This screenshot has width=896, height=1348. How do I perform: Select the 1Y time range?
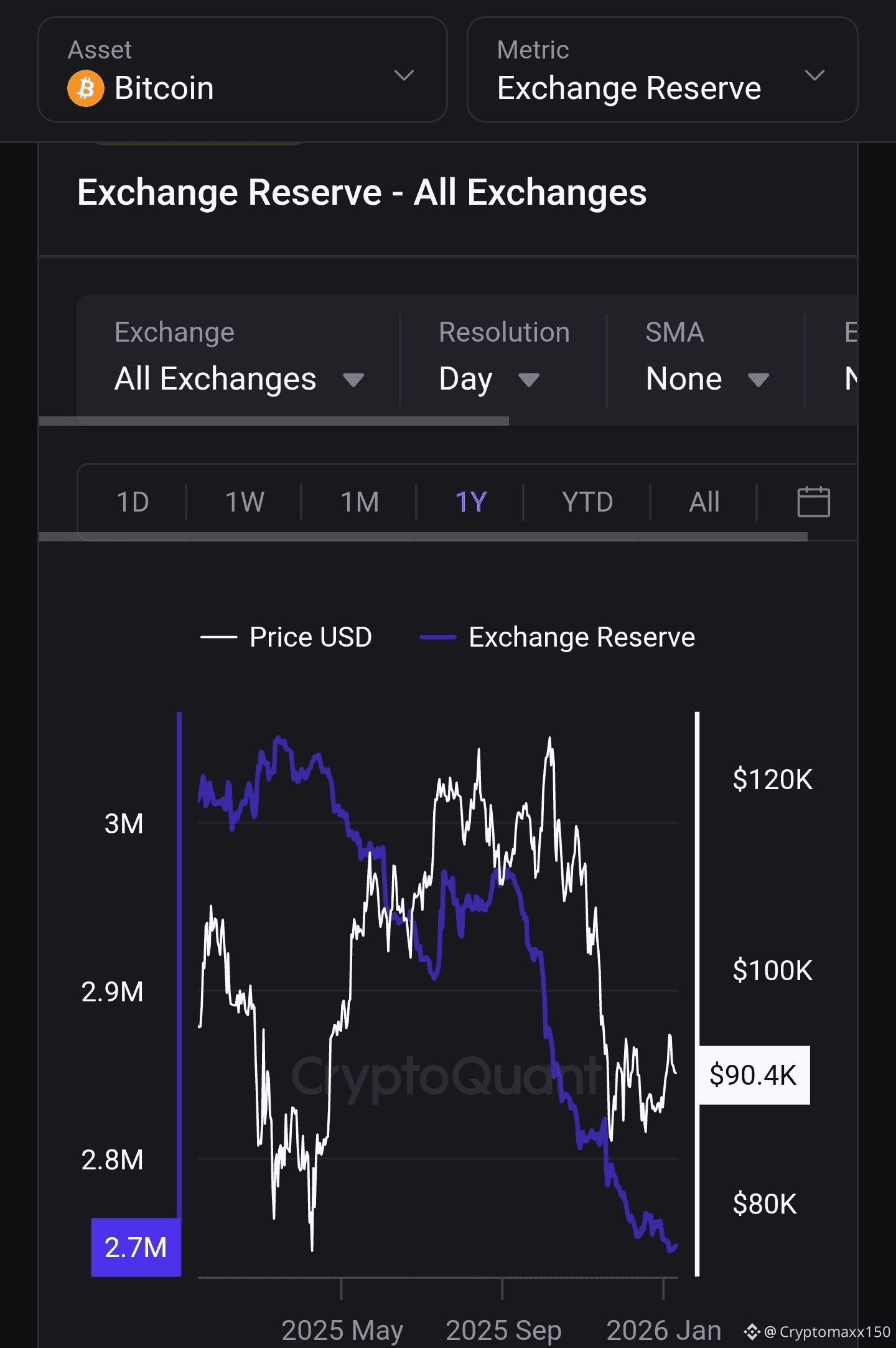tap(471, 502)
